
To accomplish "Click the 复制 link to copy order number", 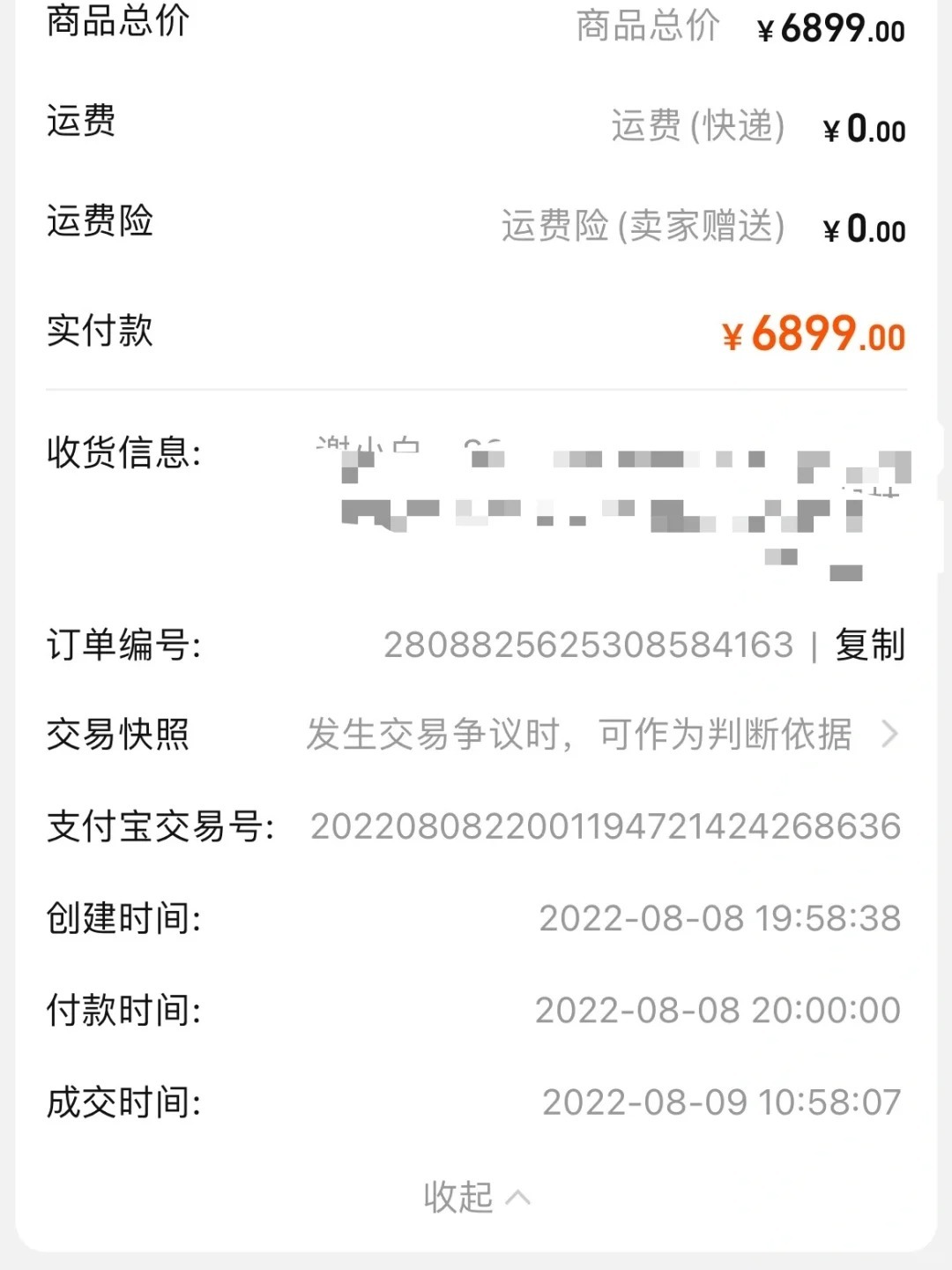I will [x=870, y=646].
